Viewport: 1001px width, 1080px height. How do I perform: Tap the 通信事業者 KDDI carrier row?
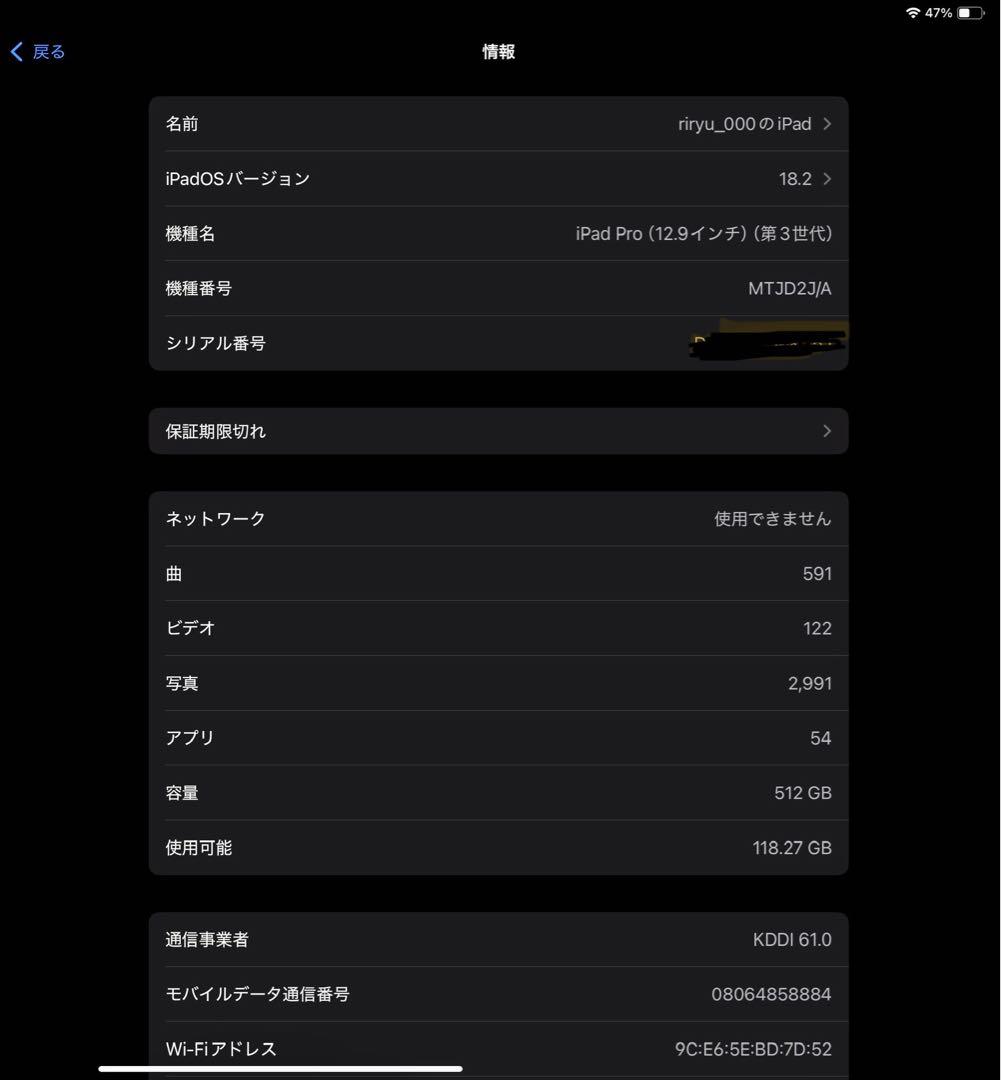click(x=498, y=939)
